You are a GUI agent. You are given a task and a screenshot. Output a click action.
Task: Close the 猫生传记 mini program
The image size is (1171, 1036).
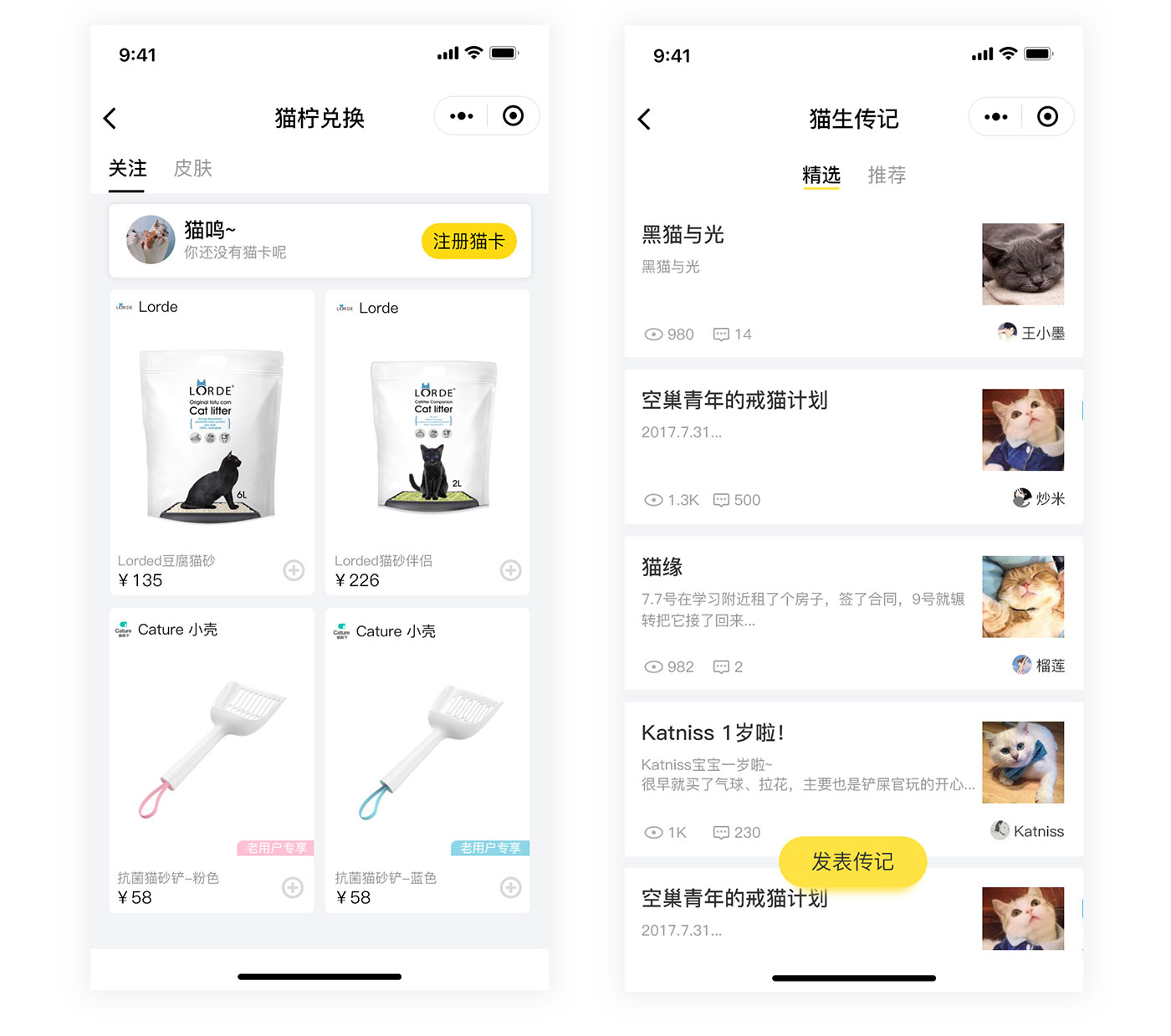[1047, 117]
